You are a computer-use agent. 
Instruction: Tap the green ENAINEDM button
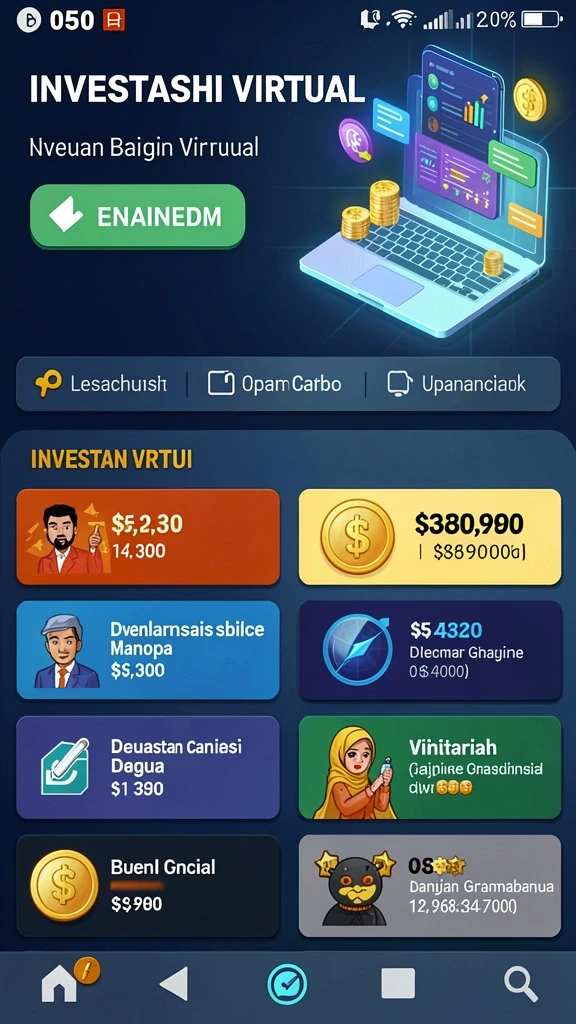pos(138,216)
